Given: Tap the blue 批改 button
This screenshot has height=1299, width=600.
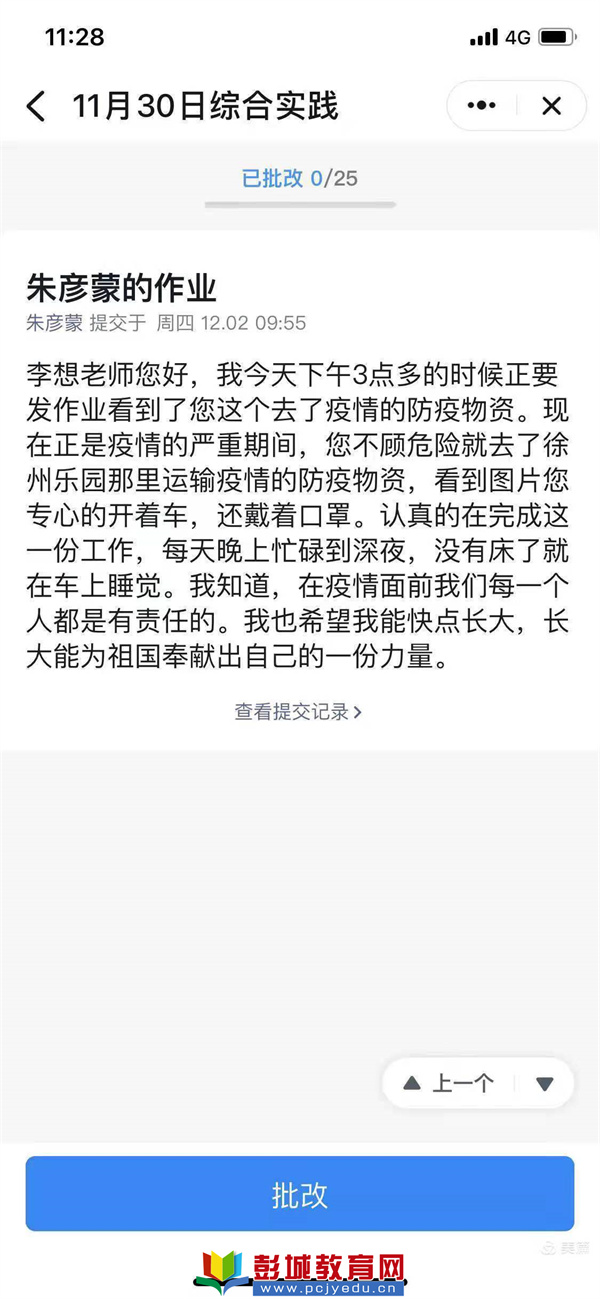Looking at the screenshot, I should tap(300, 1194).
